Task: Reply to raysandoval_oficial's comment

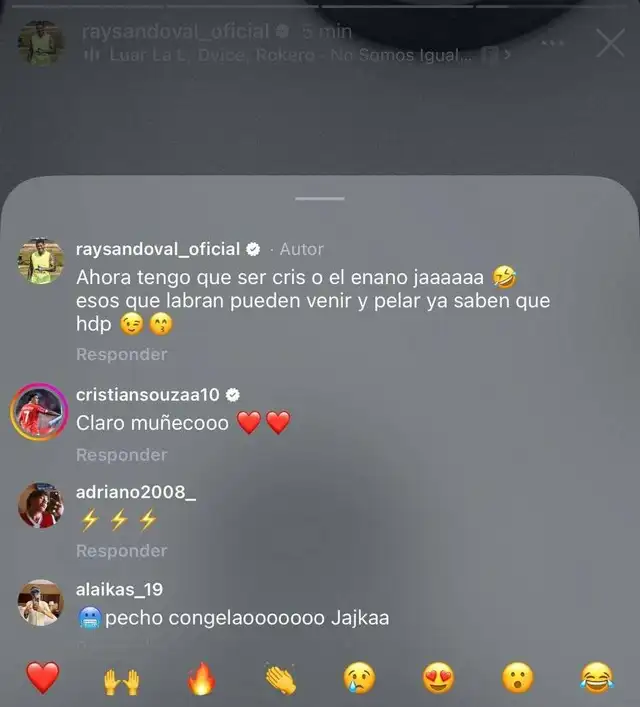Action: tap(121, 354)
